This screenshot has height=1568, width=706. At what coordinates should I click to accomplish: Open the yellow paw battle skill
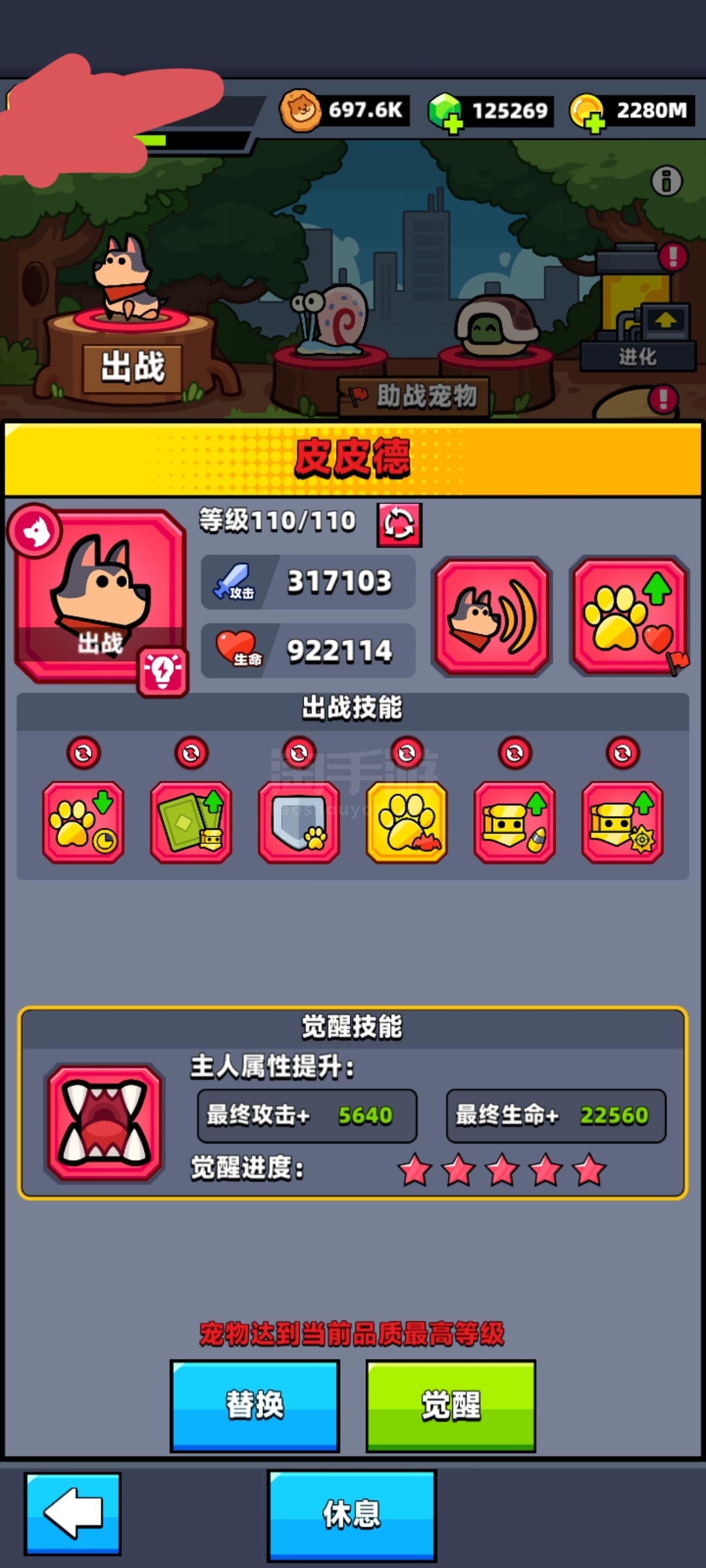(407, 822)
